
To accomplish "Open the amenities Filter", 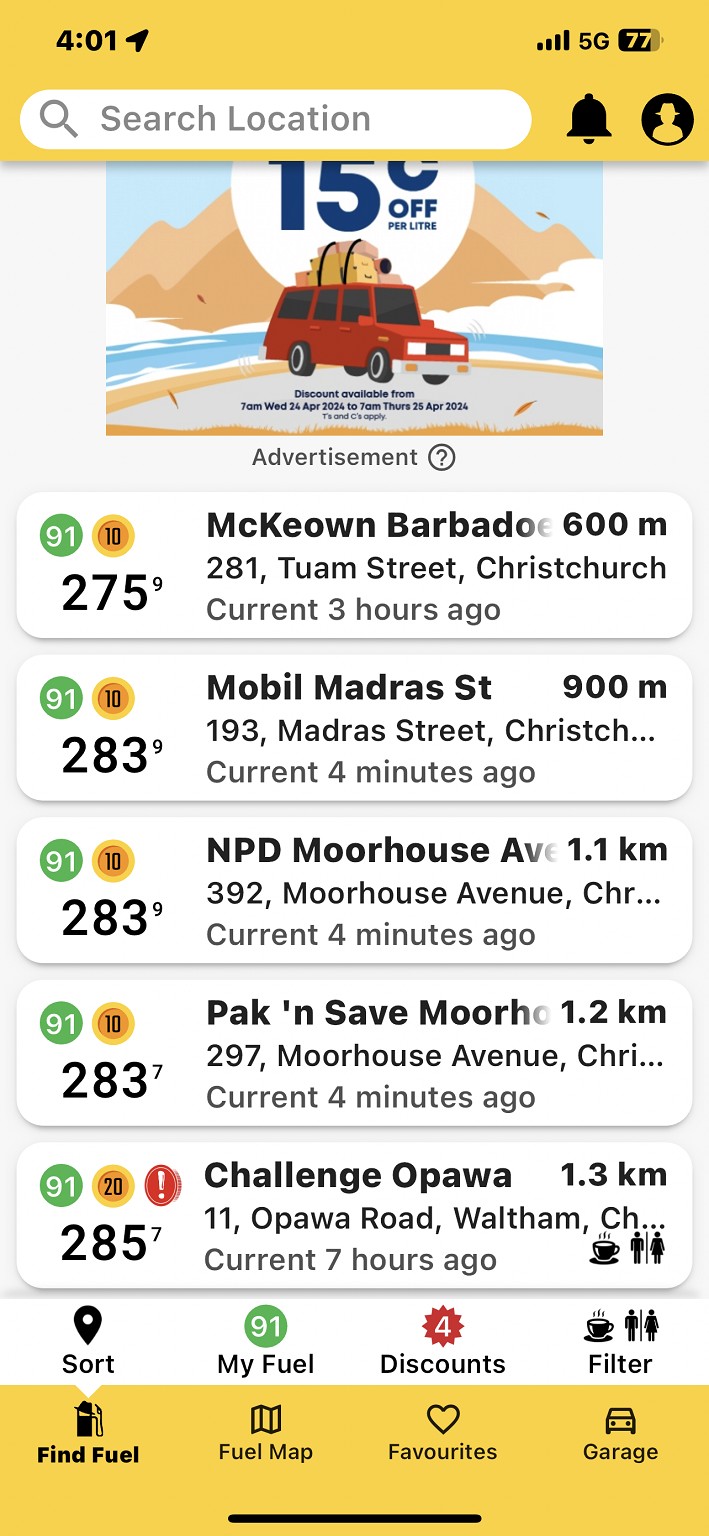I will 620,1342.
